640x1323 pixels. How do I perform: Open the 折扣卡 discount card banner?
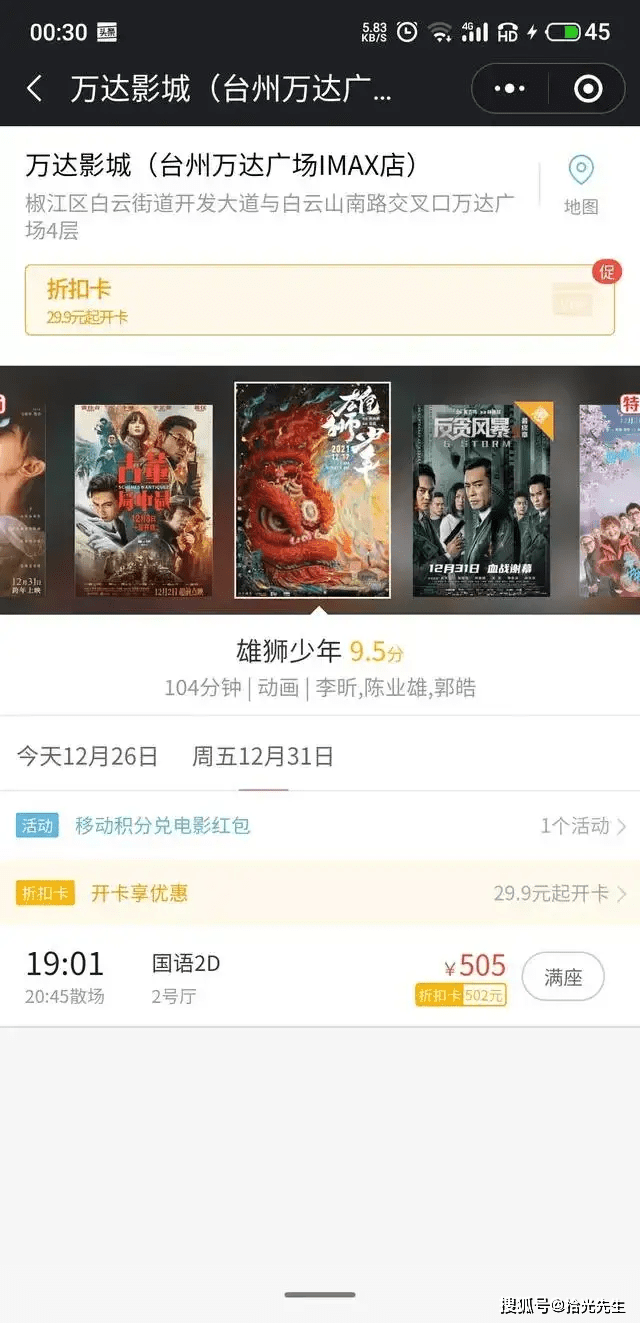coord(319,300)
